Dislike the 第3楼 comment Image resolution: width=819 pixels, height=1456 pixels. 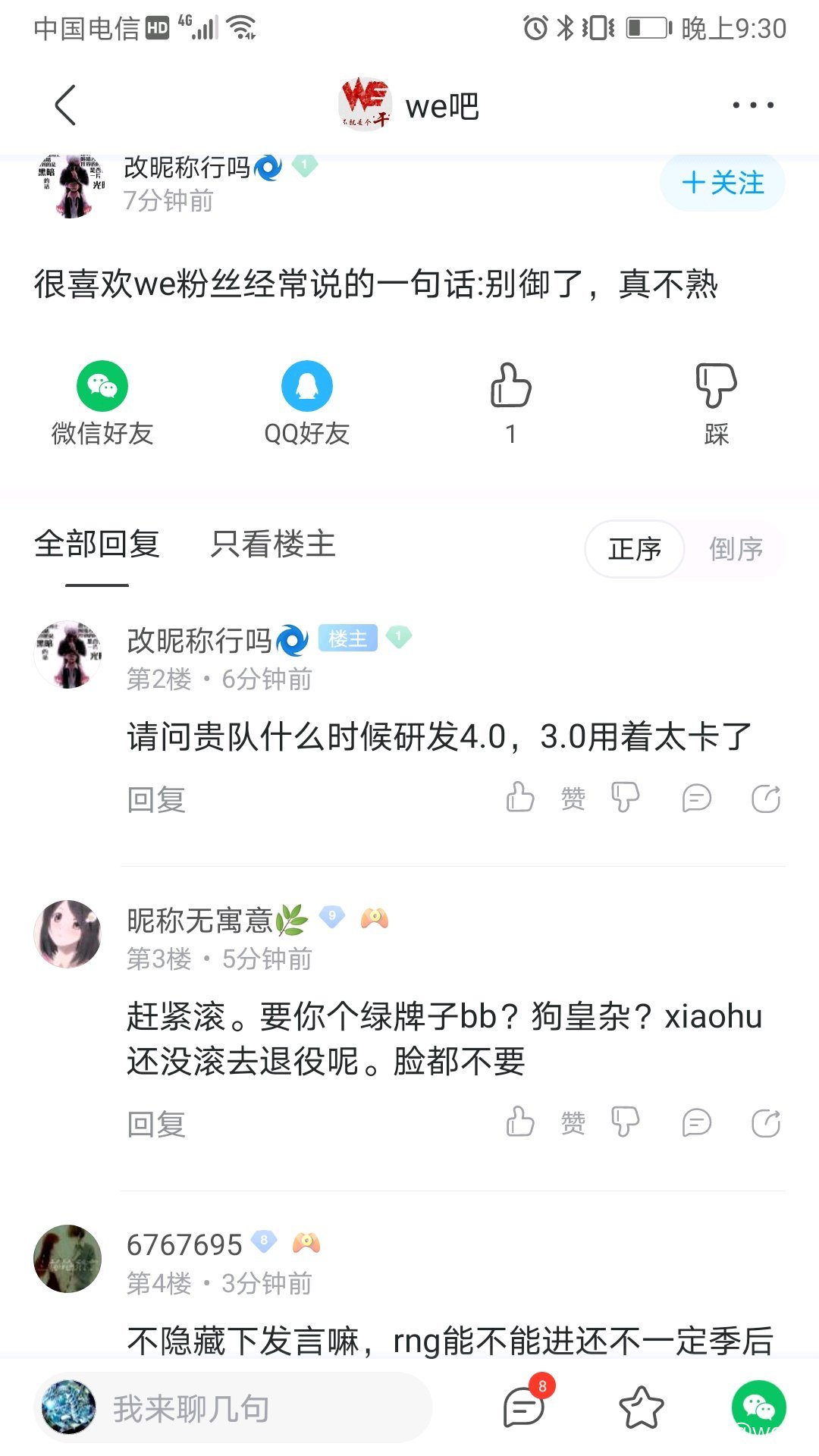pyautogui.click(x=626, y=1123)
